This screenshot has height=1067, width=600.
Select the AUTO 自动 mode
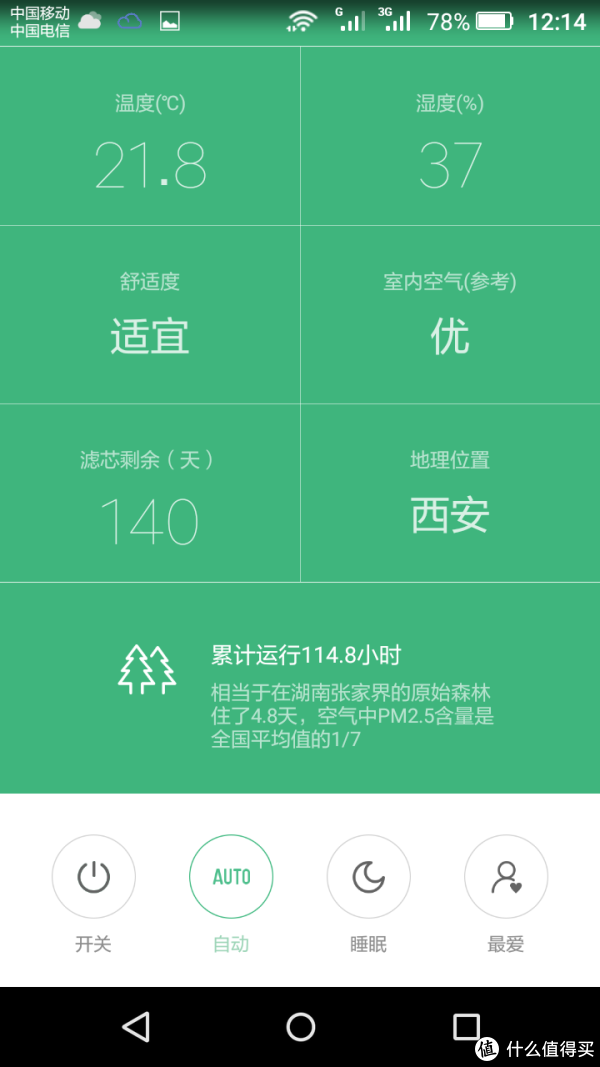pos(231,877)
